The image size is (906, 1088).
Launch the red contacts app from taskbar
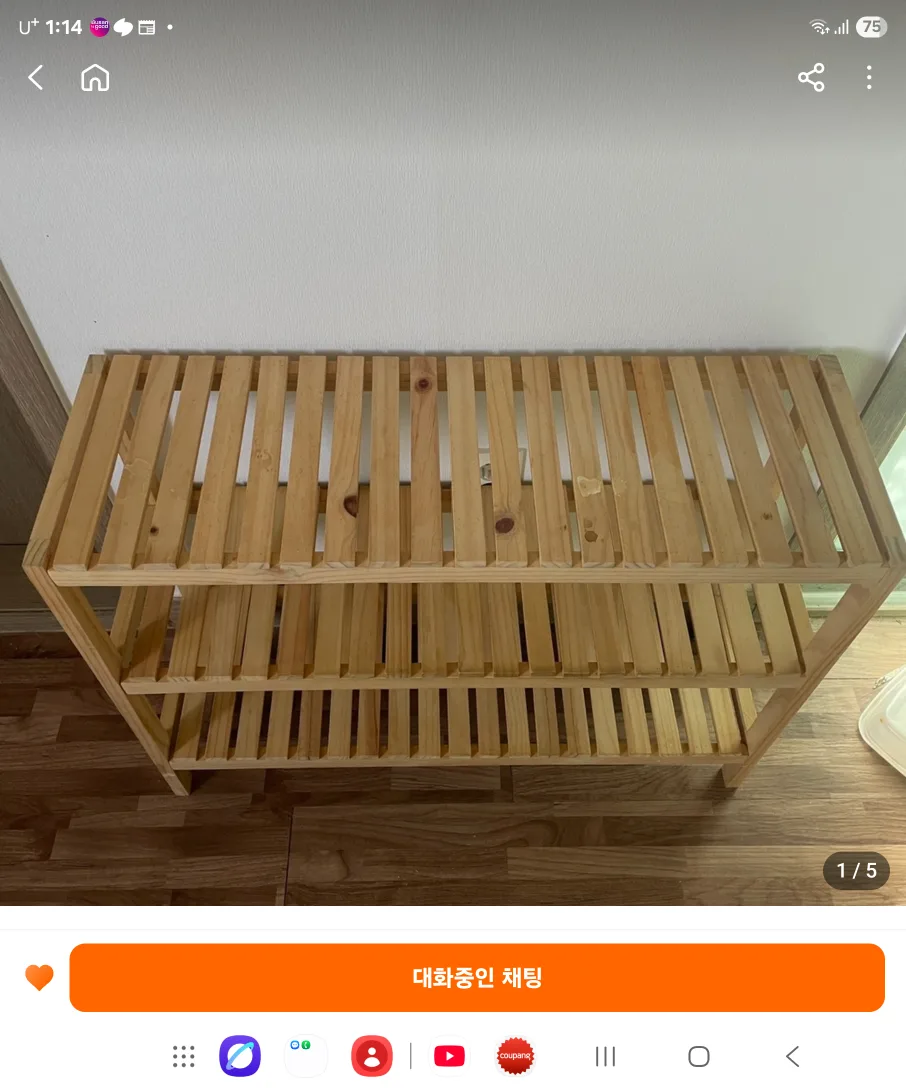372,1056
